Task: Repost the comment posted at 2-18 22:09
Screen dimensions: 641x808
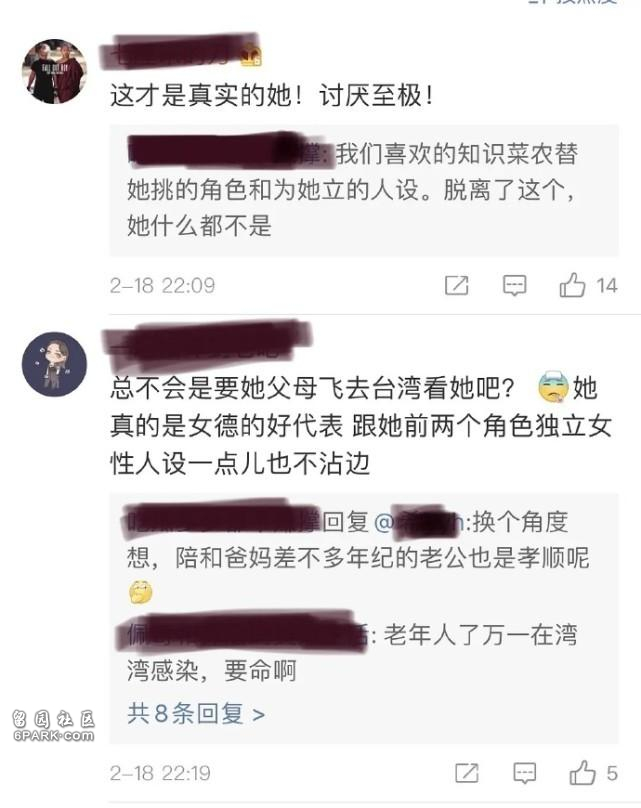Action: point(456,286)
